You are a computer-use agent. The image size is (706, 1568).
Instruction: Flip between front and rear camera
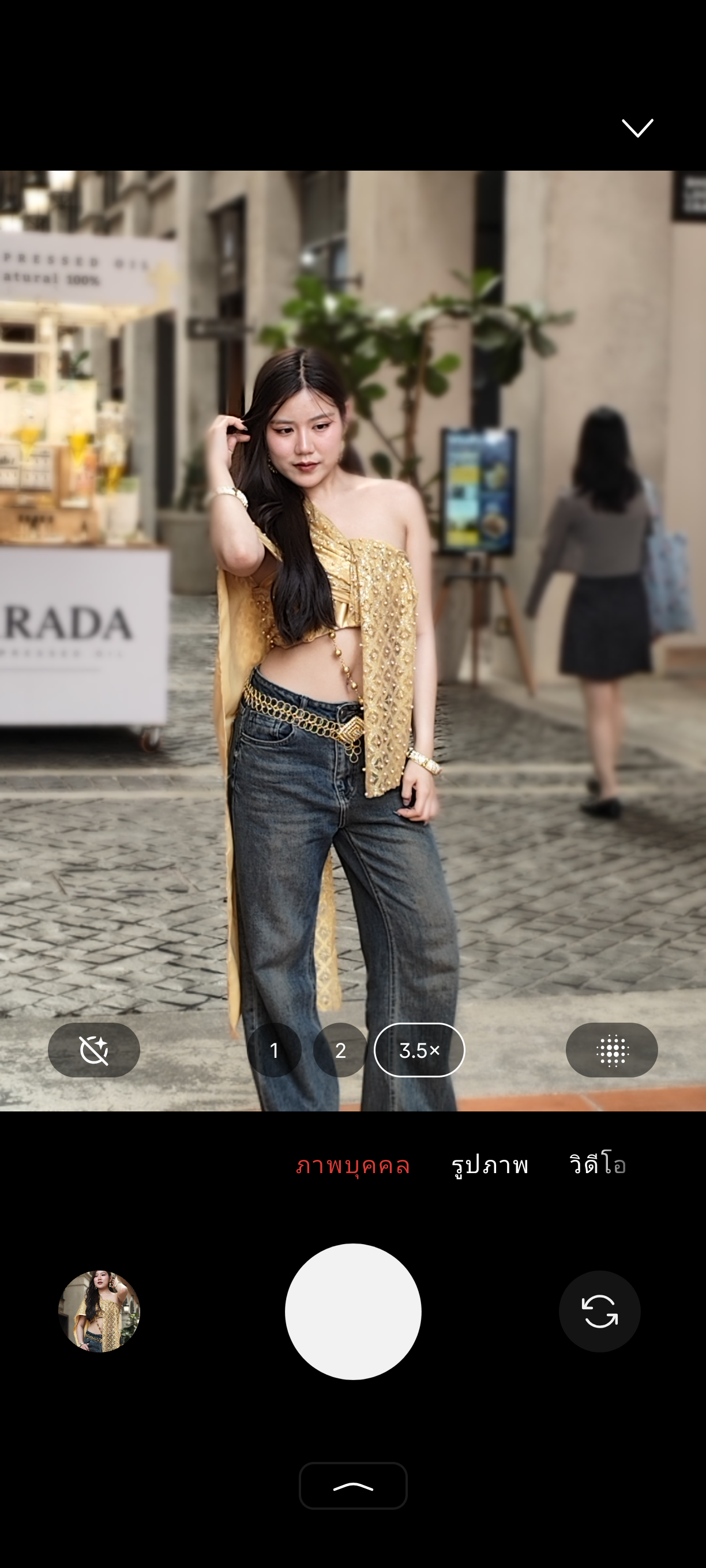[x=599, y=1311]
